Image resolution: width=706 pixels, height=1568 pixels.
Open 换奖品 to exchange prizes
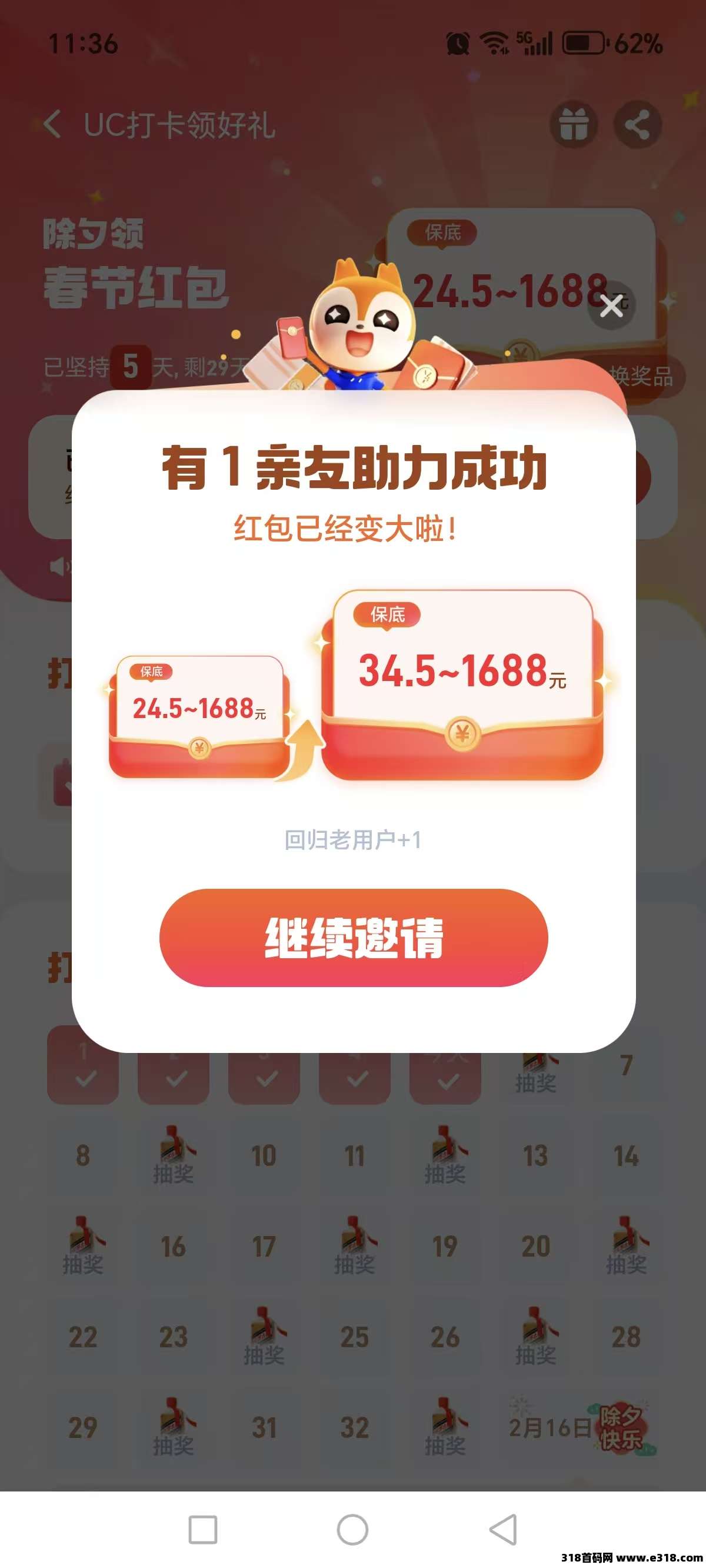(x=641, y=376)
